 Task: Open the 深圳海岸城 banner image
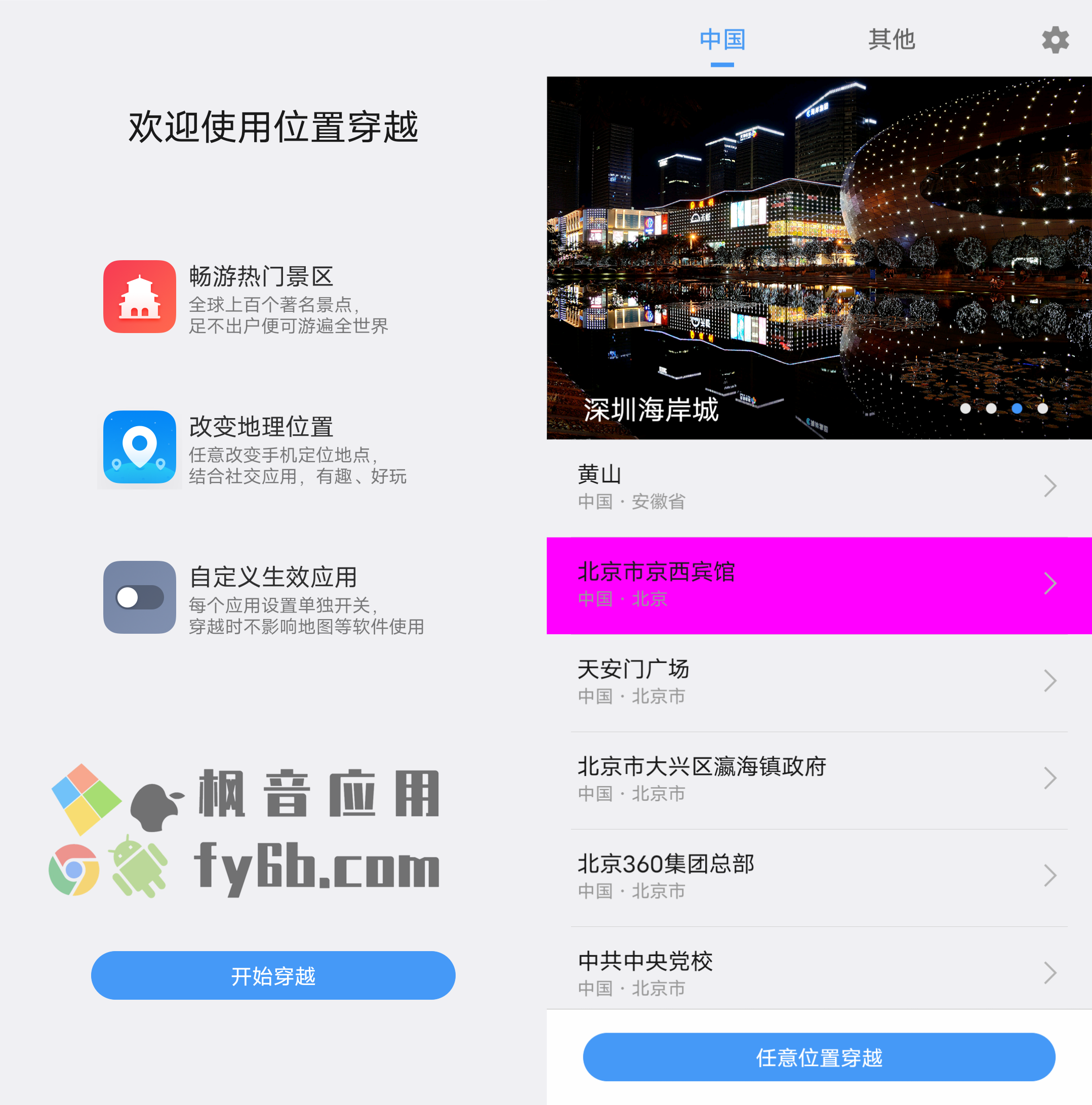[x=819, y=257]
